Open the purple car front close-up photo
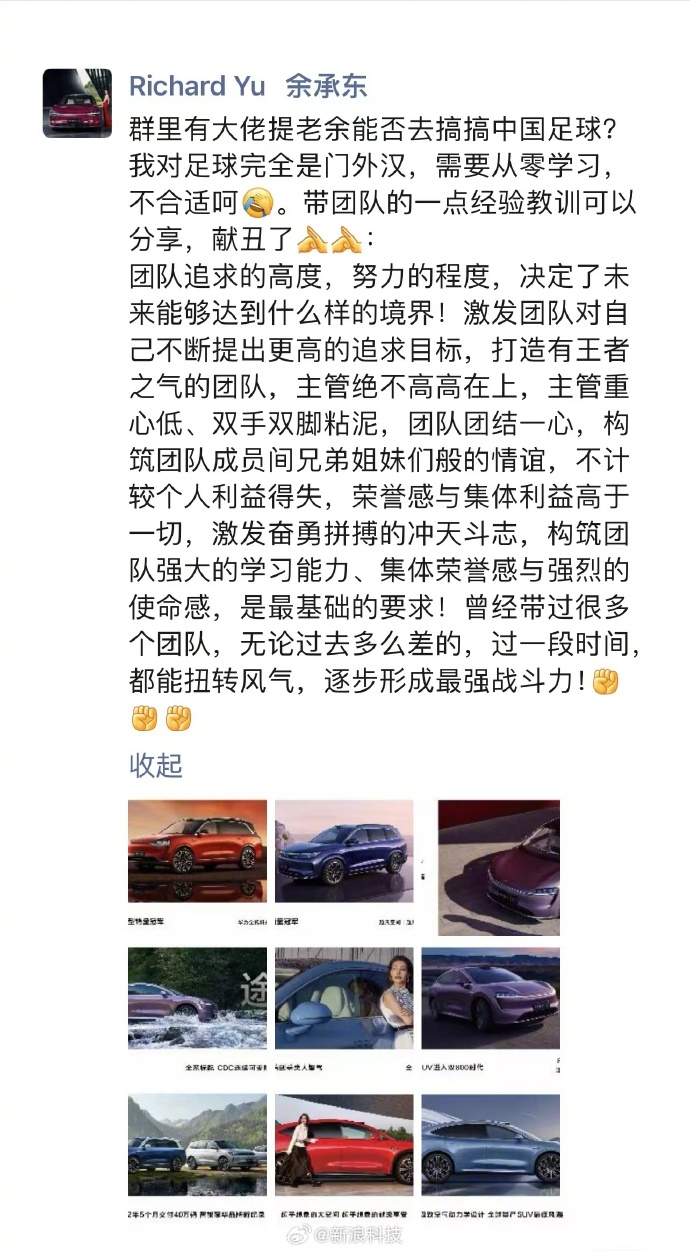 (498, 867)
